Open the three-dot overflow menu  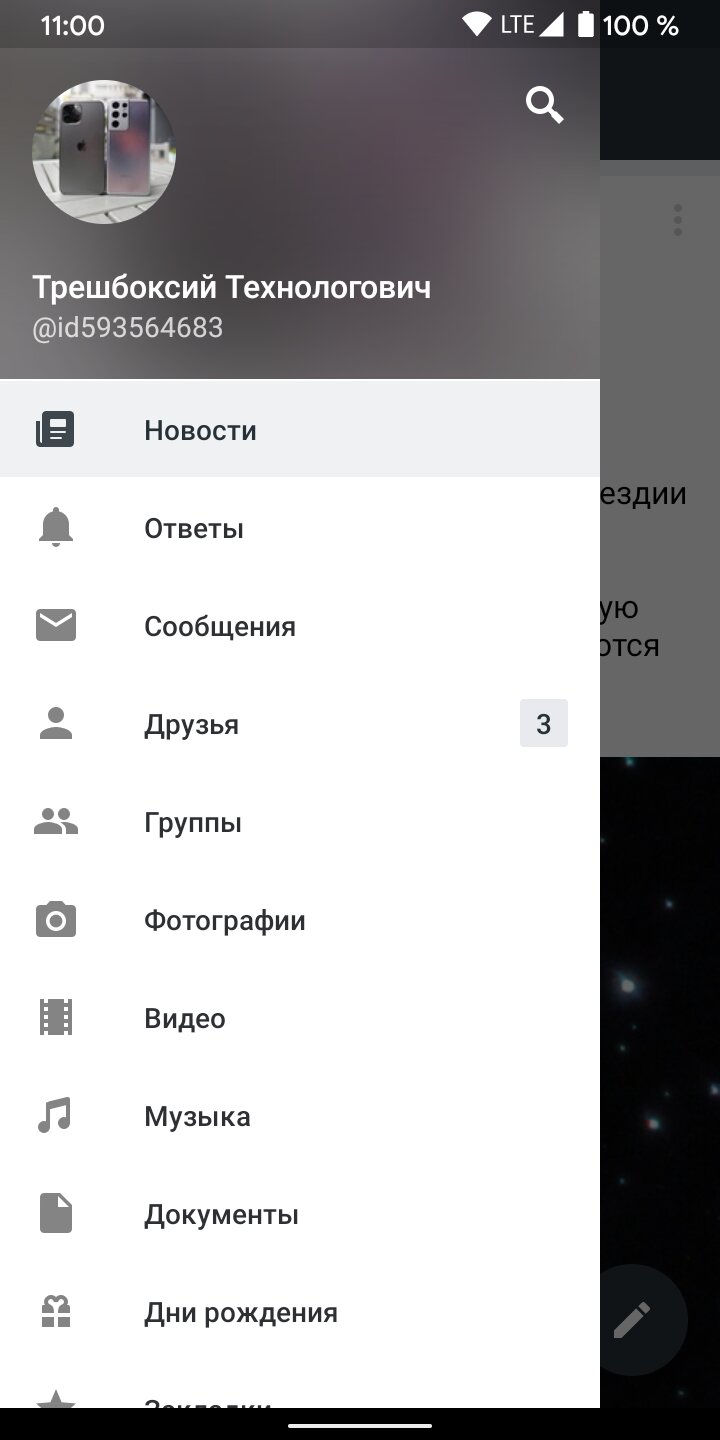tap(678, 220)
